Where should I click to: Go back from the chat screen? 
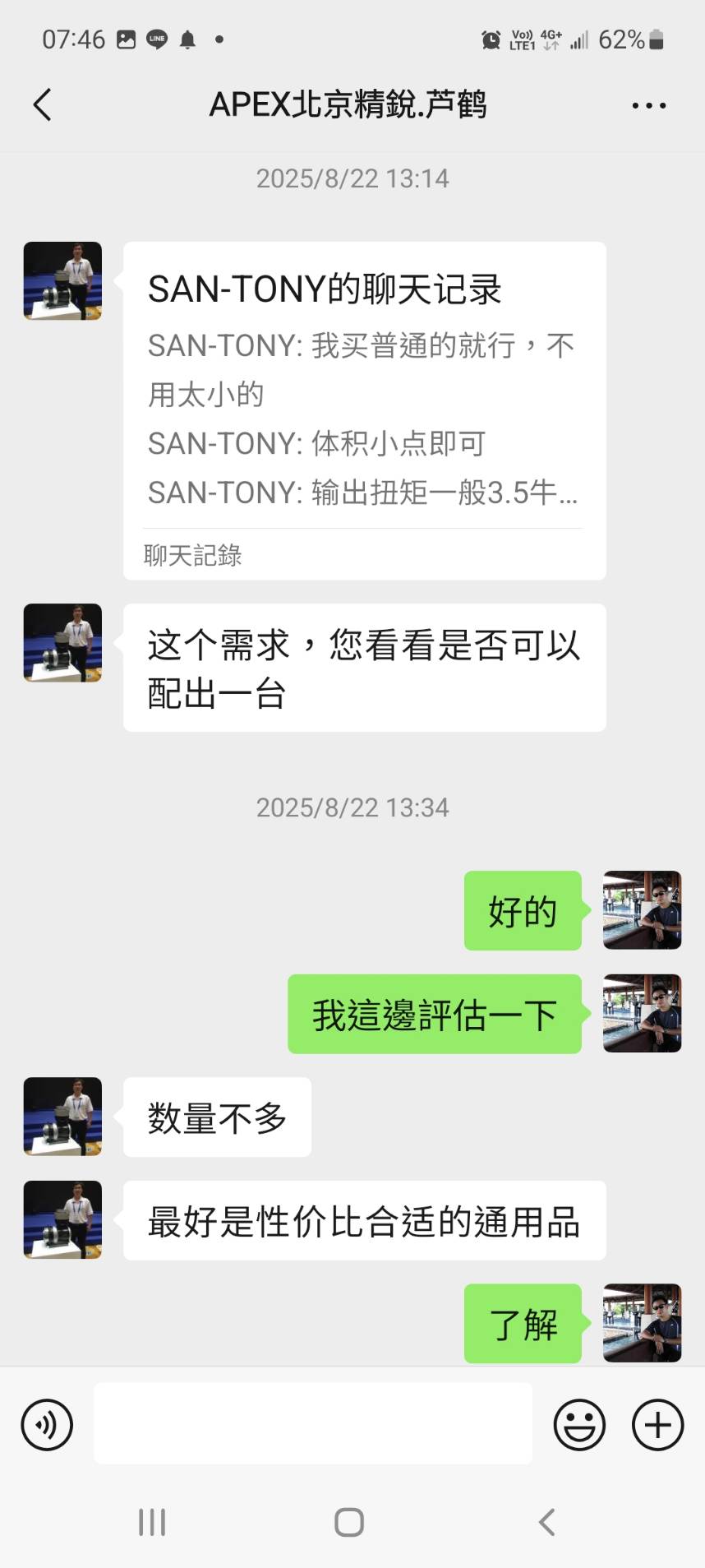[43, 105]
